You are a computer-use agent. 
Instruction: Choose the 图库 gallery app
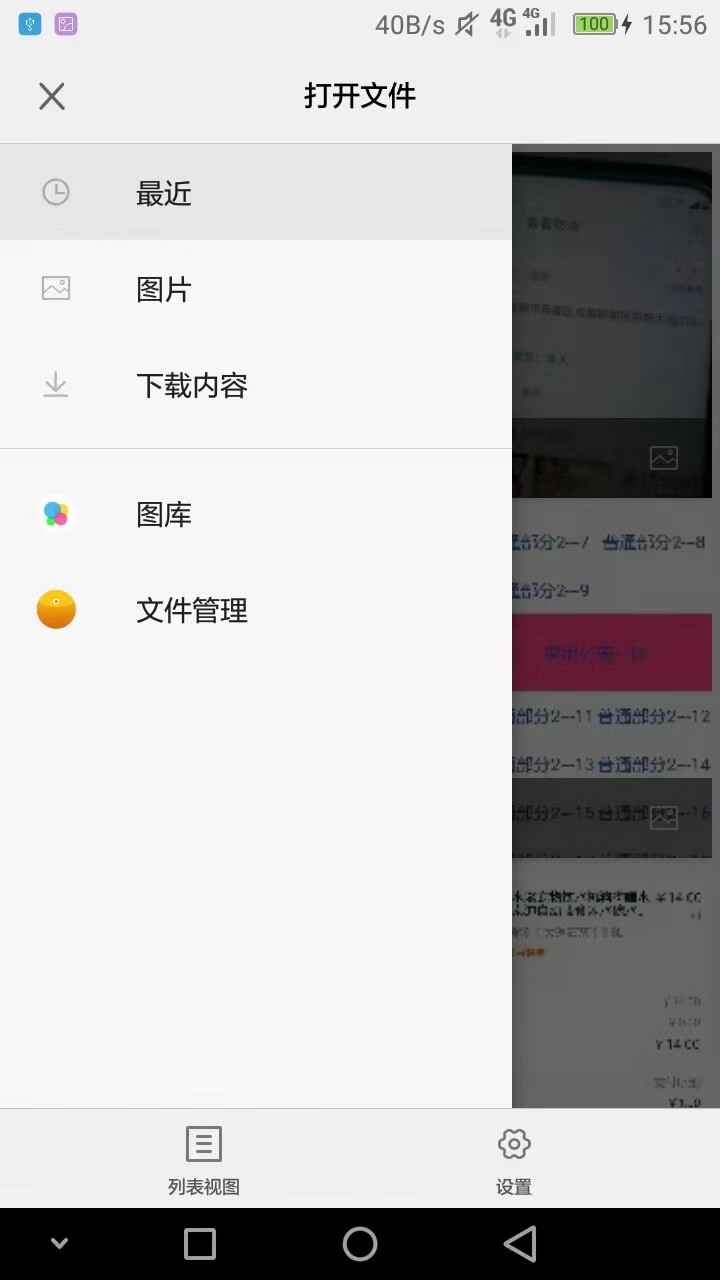[x=256, y=514]
